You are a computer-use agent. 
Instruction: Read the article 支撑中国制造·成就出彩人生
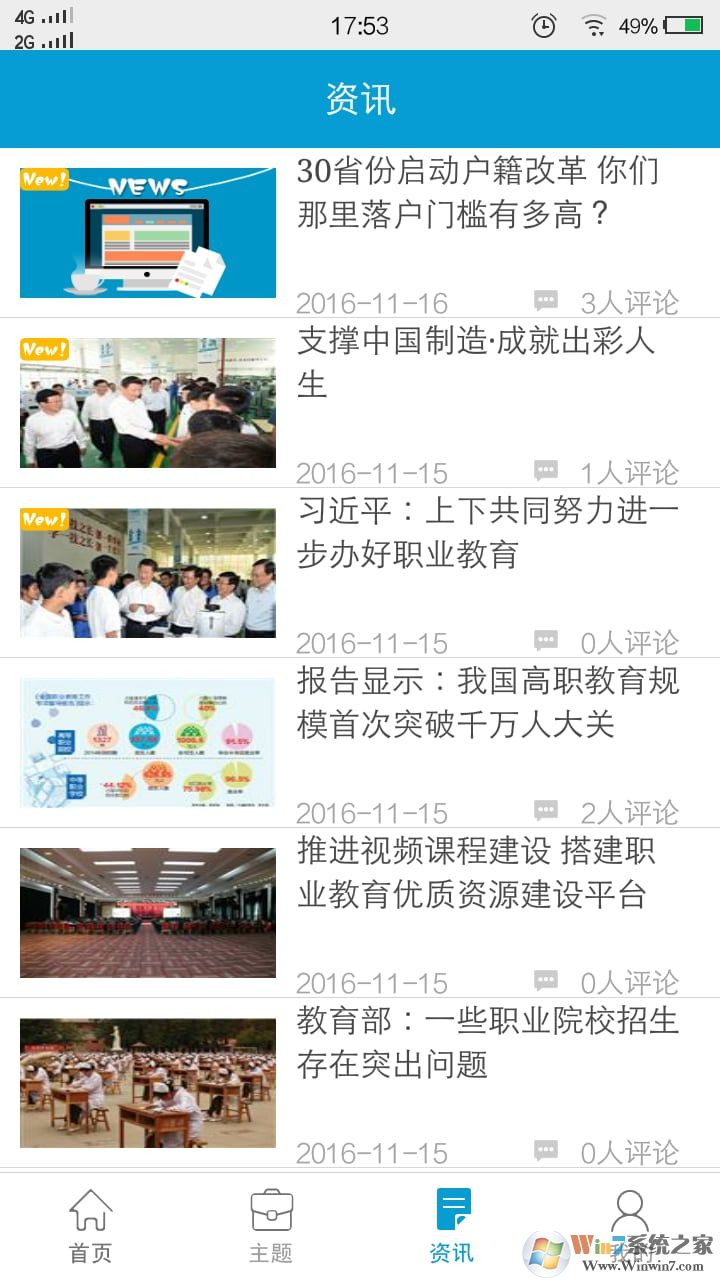pyautogui.click(x=476, y=362)
